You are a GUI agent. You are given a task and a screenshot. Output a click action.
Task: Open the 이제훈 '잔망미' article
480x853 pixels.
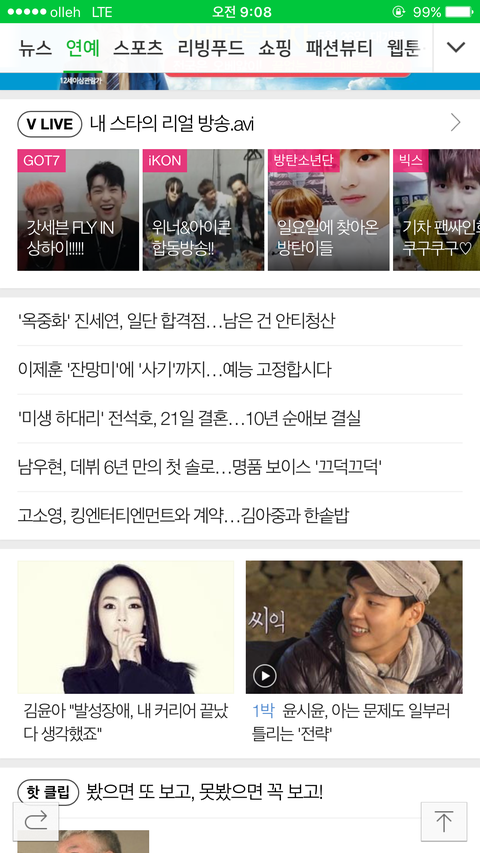[174, 370]
